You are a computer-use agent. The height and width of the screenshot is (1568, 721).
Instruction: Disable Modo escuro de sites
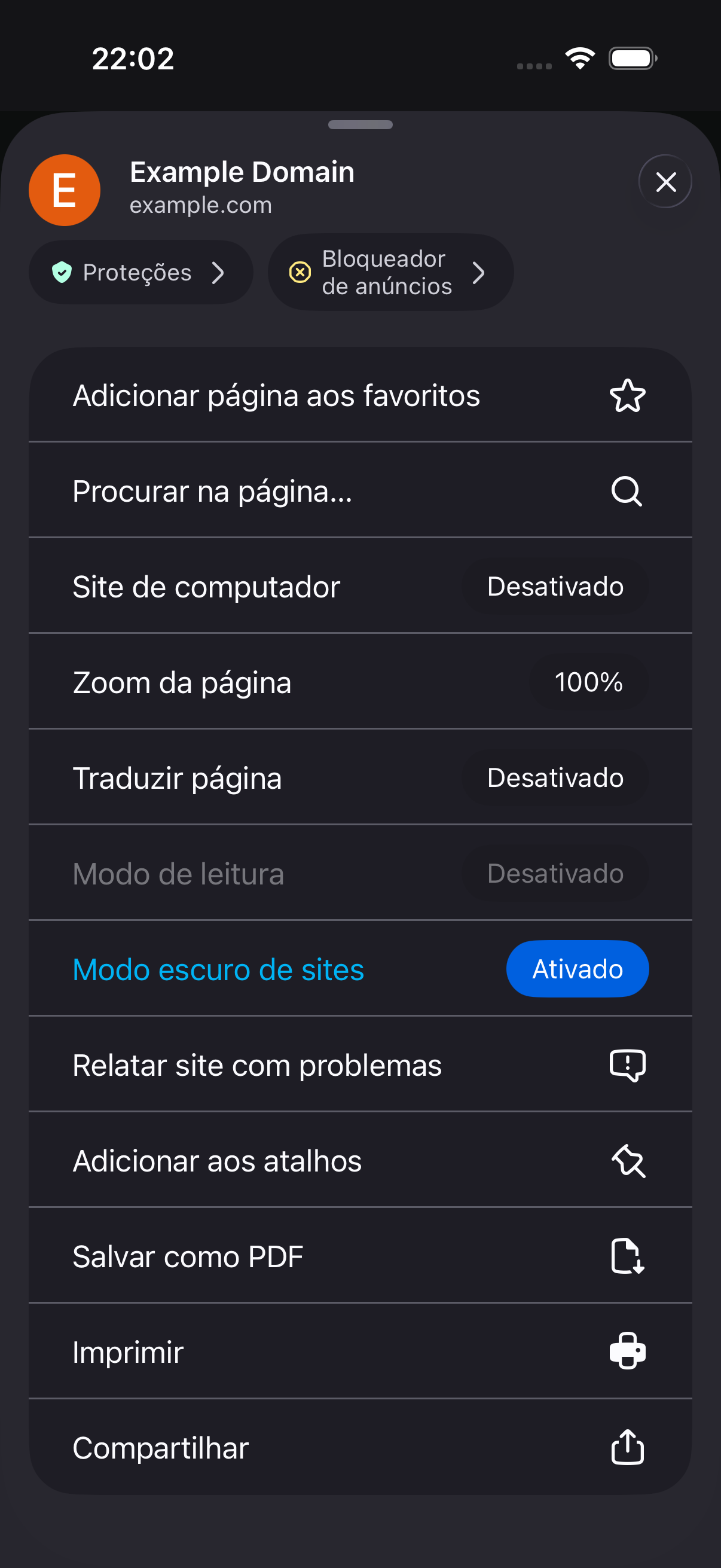[x=360, y=968]
